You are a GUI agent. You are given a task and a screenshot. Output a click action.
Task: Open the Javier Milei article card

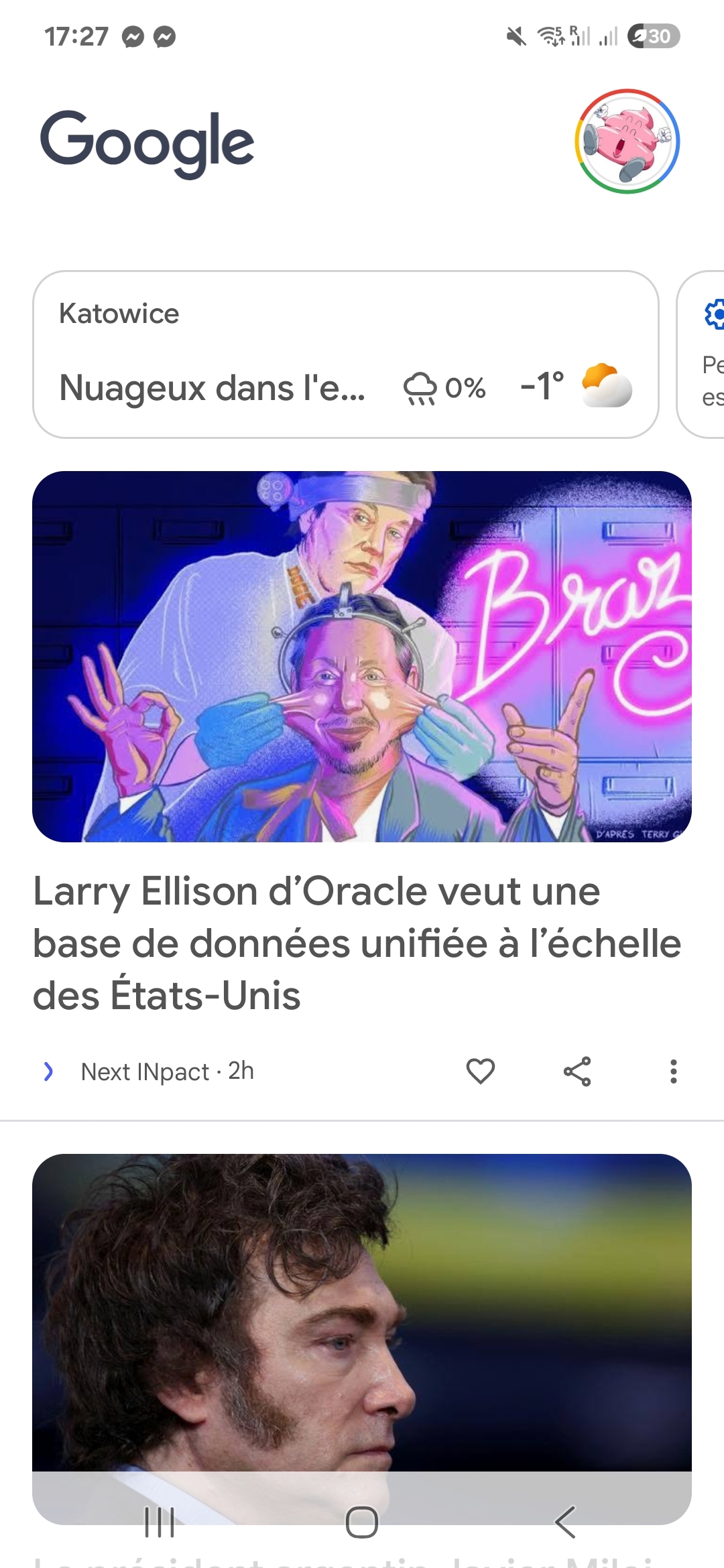point(362,1313)
